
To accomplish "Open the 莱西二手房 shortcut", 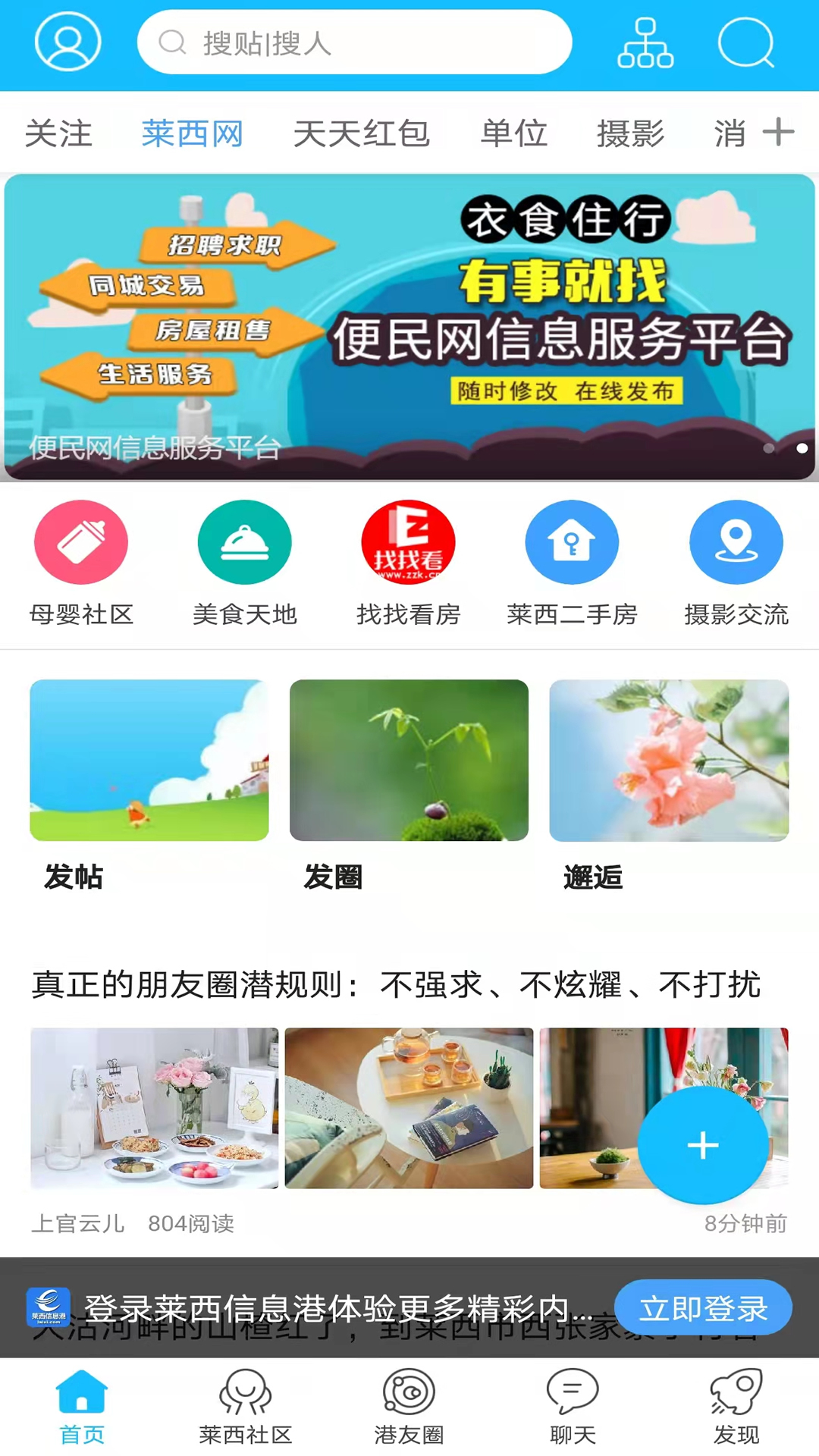I will tap(573, 562).
